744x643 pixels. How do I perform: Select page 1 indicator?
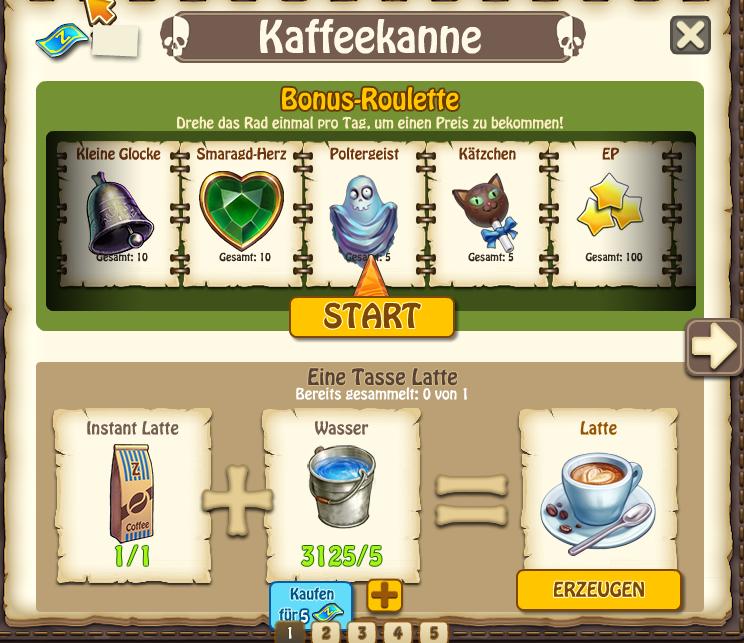coord(289,632)
